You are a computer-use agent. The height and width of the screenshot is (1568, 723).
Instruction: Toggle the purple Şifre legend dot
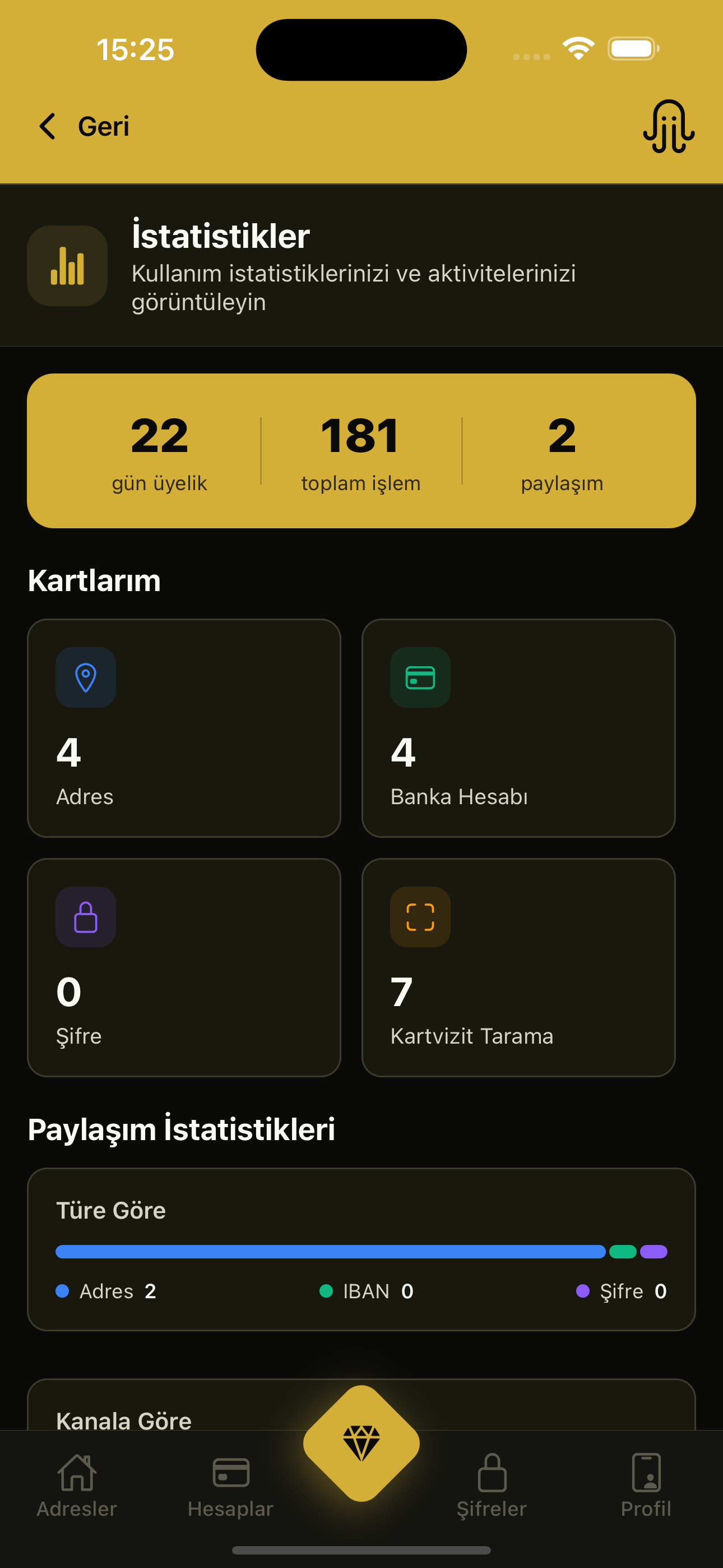click(x=583, y=1291)
